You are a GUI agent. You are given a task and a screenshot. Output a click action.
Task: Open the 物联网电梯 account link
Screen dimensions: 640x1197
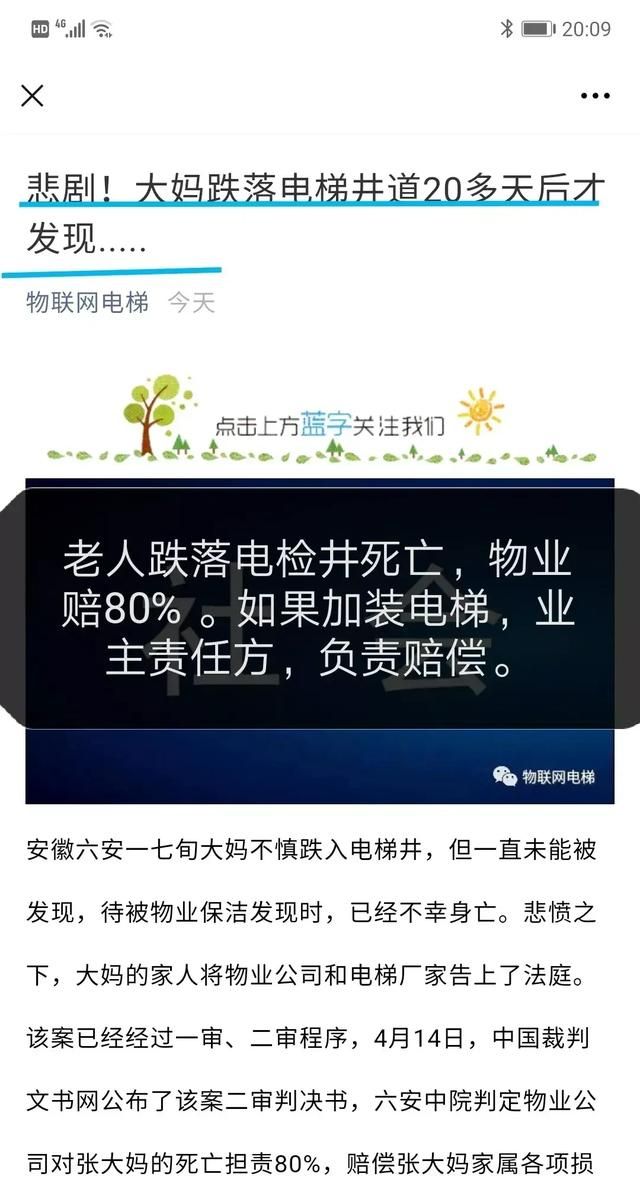(x=87, y=302)
